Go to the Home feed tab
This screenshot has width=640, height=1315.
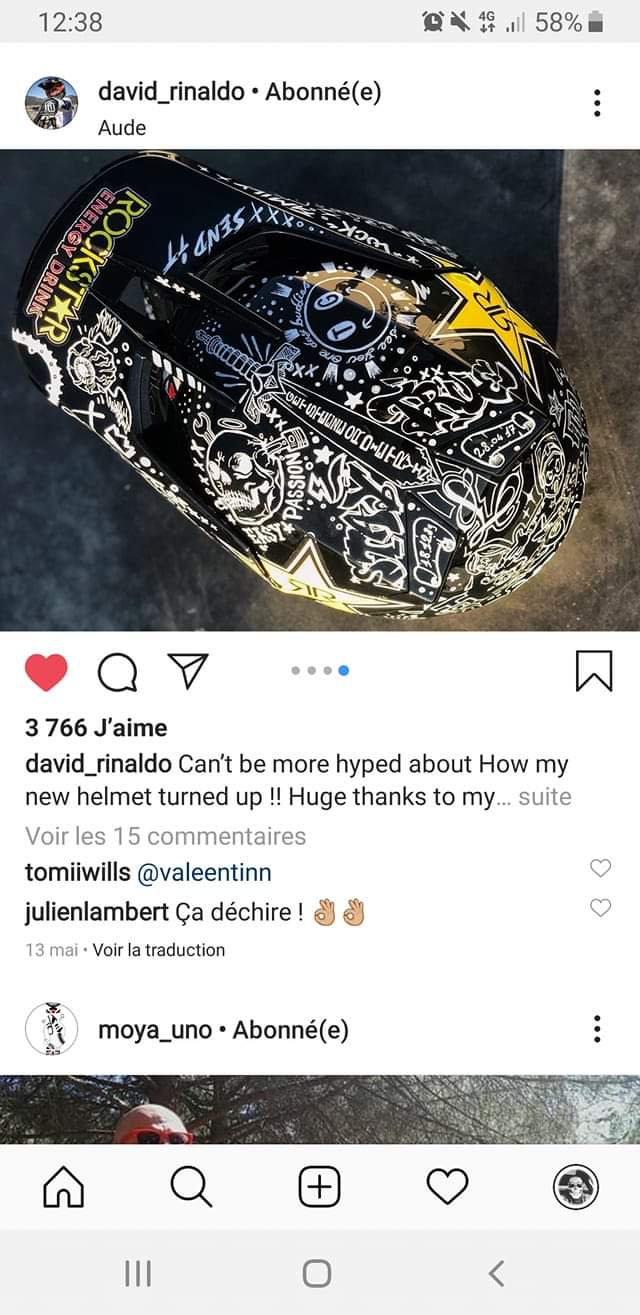pos(64,1187)
